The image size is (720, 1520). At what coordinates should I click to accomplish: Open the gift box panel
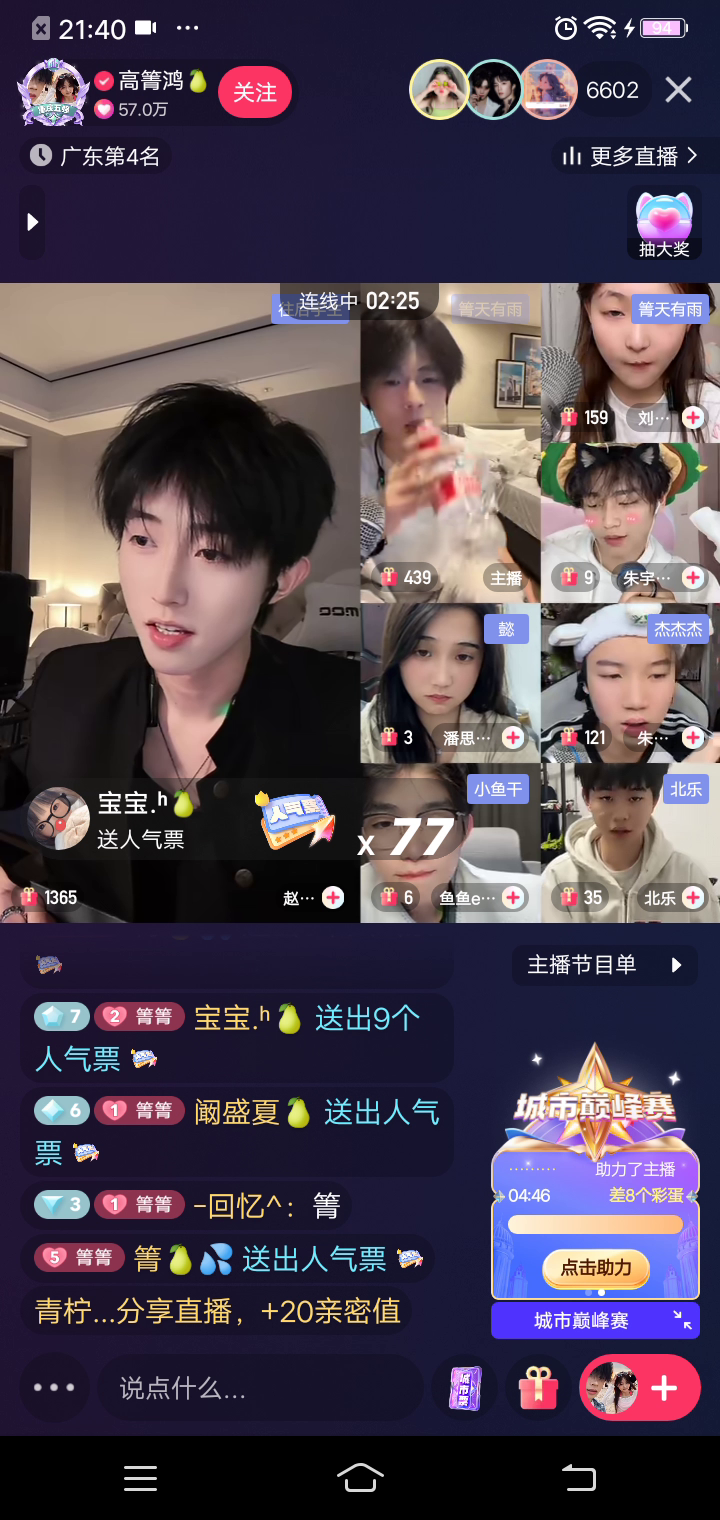tap(537, 1389)
